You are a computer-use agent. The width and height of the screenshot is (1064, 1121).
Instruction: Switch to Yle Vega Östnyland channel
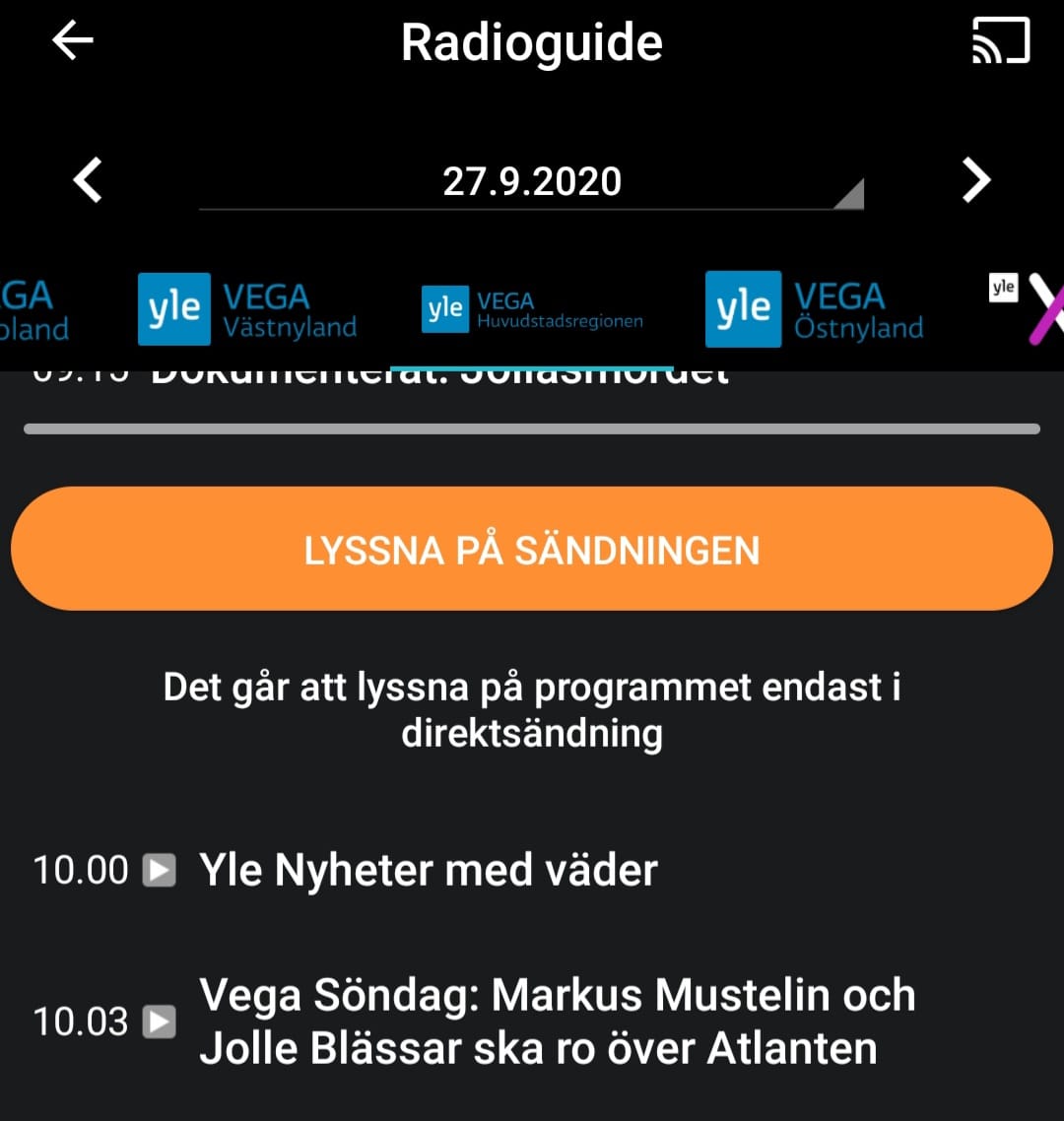pos(815,309)
